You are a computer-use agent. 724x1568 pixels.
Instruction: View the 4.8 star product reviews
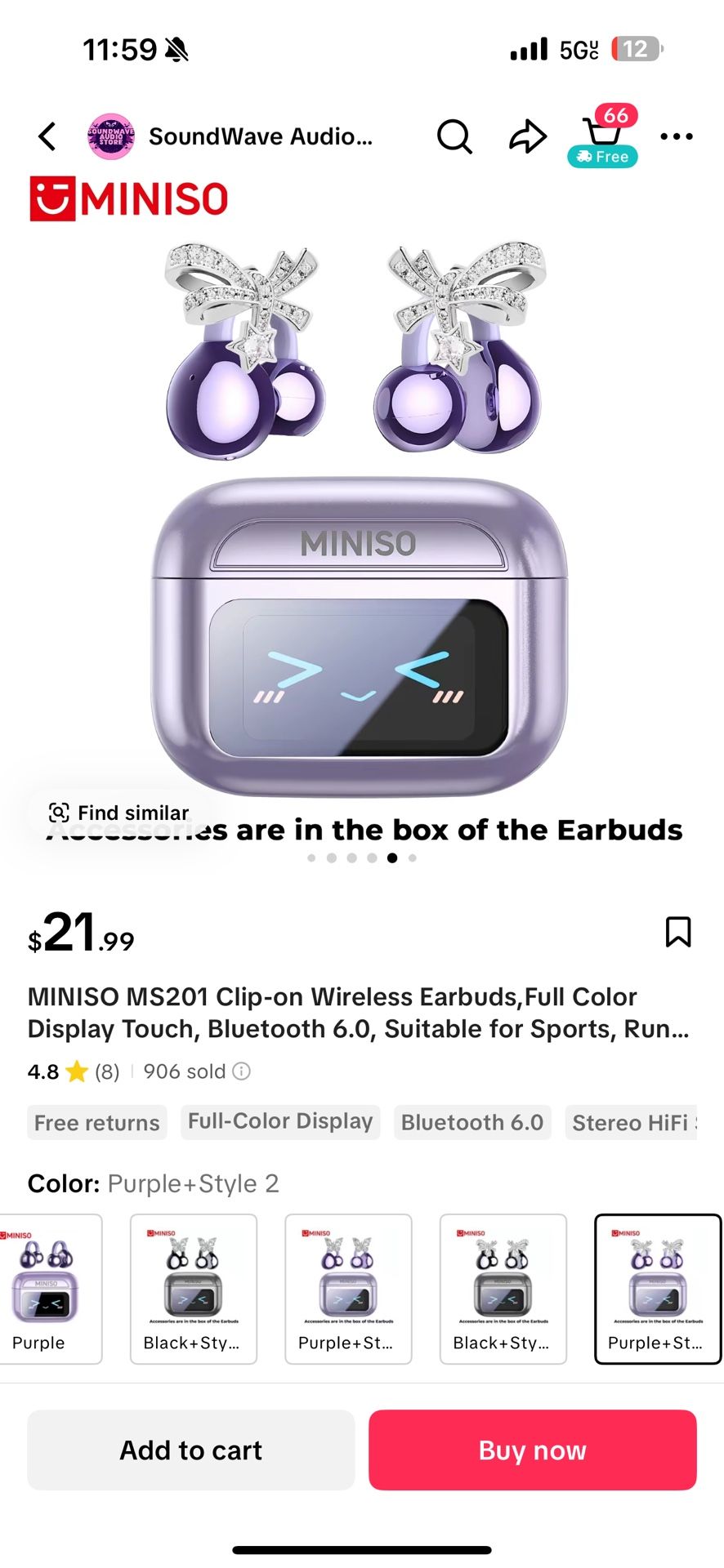pos(74,1071)
